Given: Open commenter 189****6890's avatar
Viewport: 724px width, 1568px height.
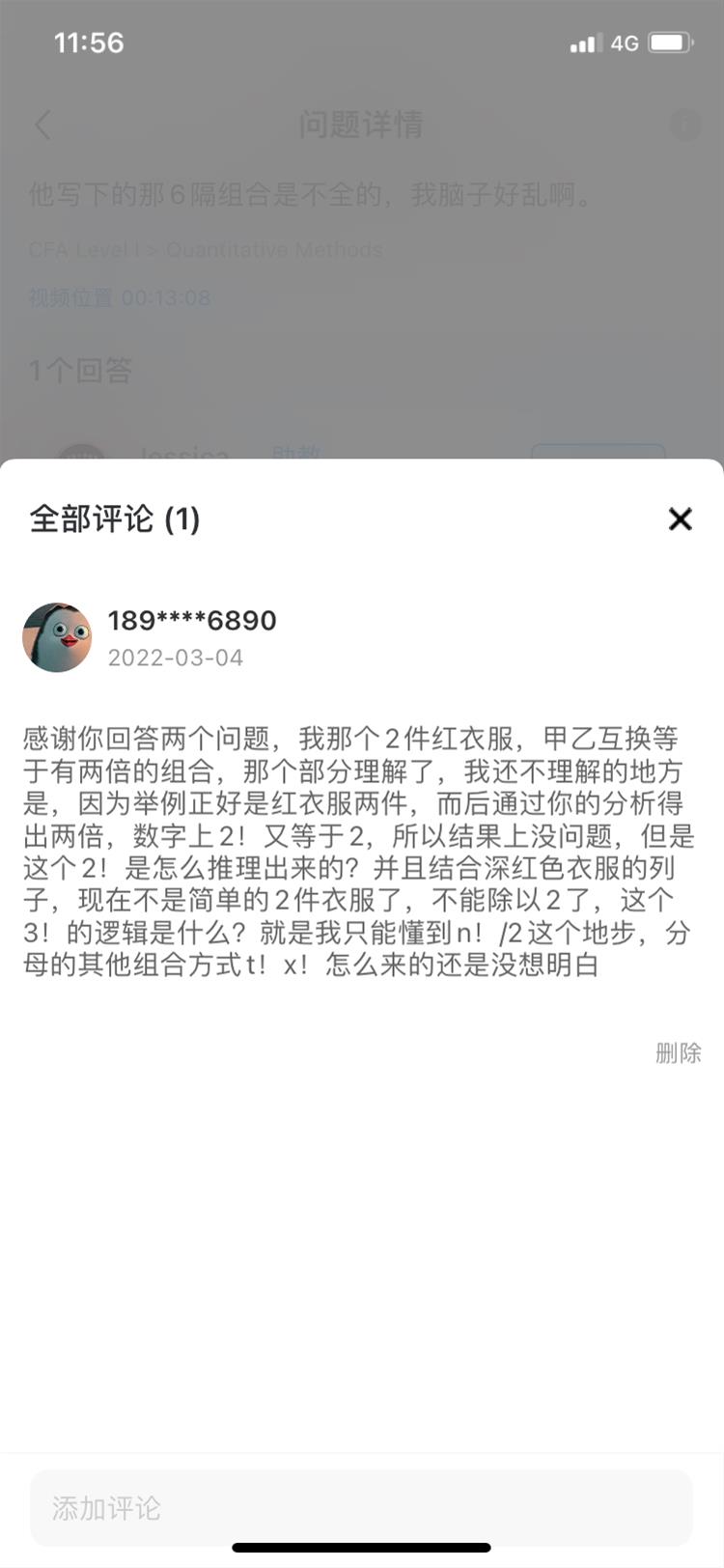Looking at the screenshot, I should (57, 637).
